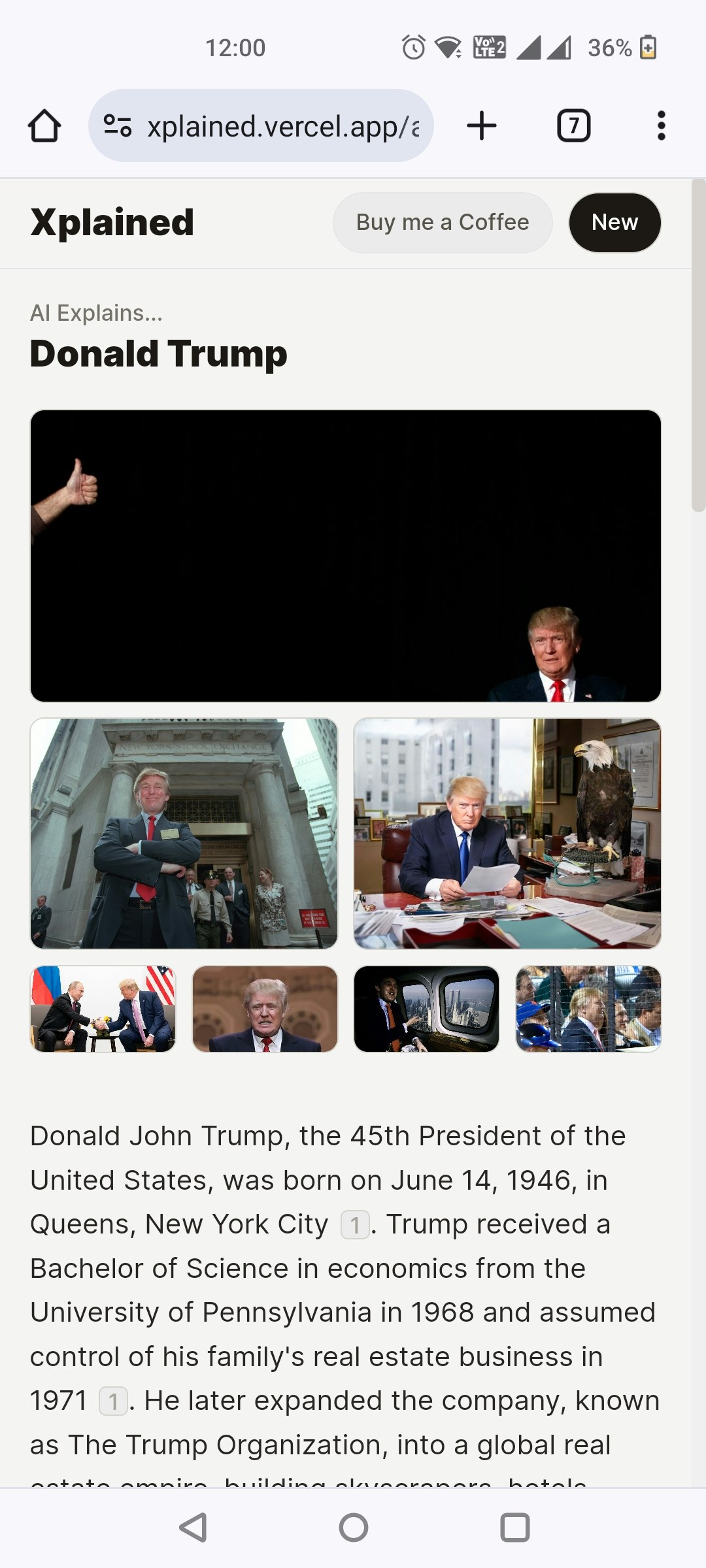The width and height of the screenshot is (706, 1568).
Task: Open a new browser tab
Action: 482,125
